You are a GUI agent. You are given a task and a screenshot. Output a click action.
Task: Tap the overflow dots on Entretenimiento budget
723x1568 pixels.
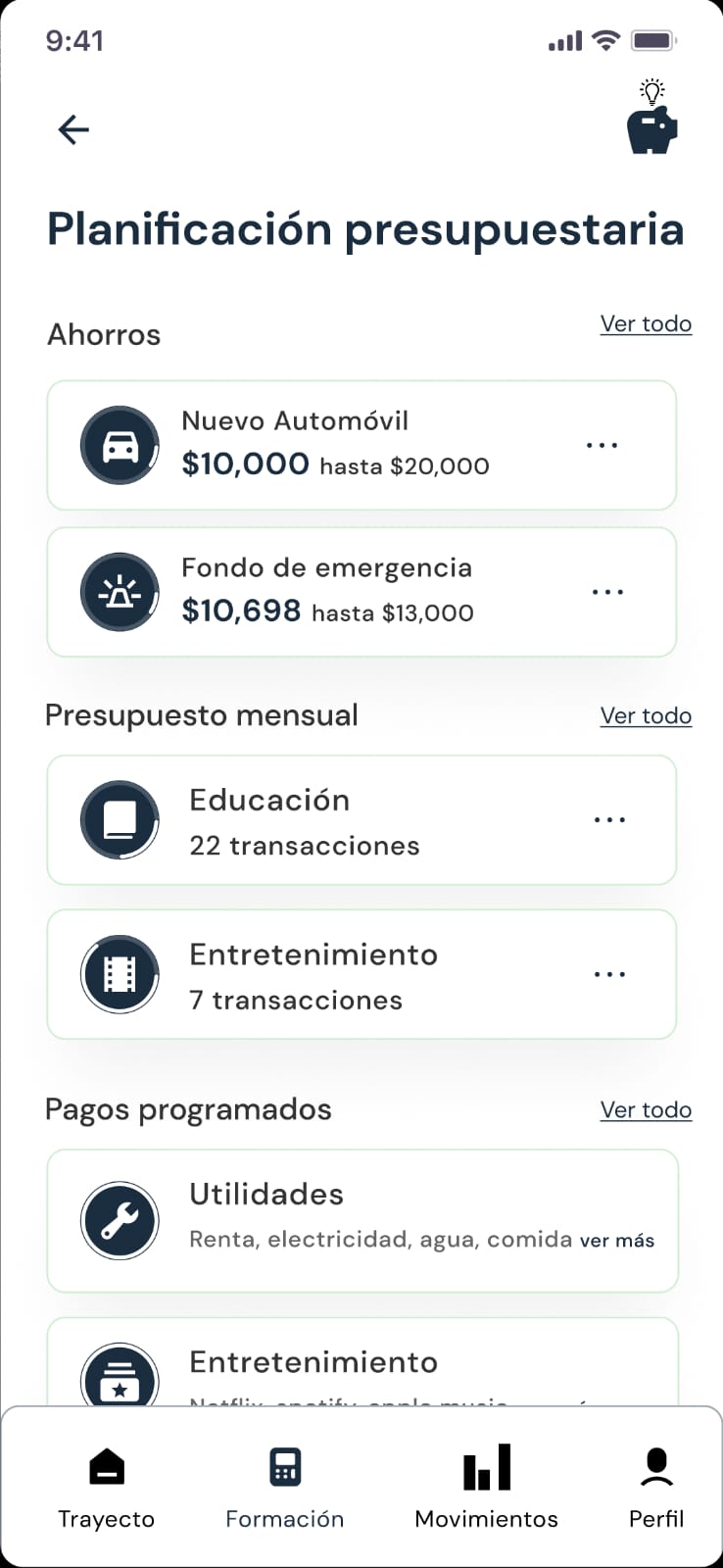coord(609,974)
